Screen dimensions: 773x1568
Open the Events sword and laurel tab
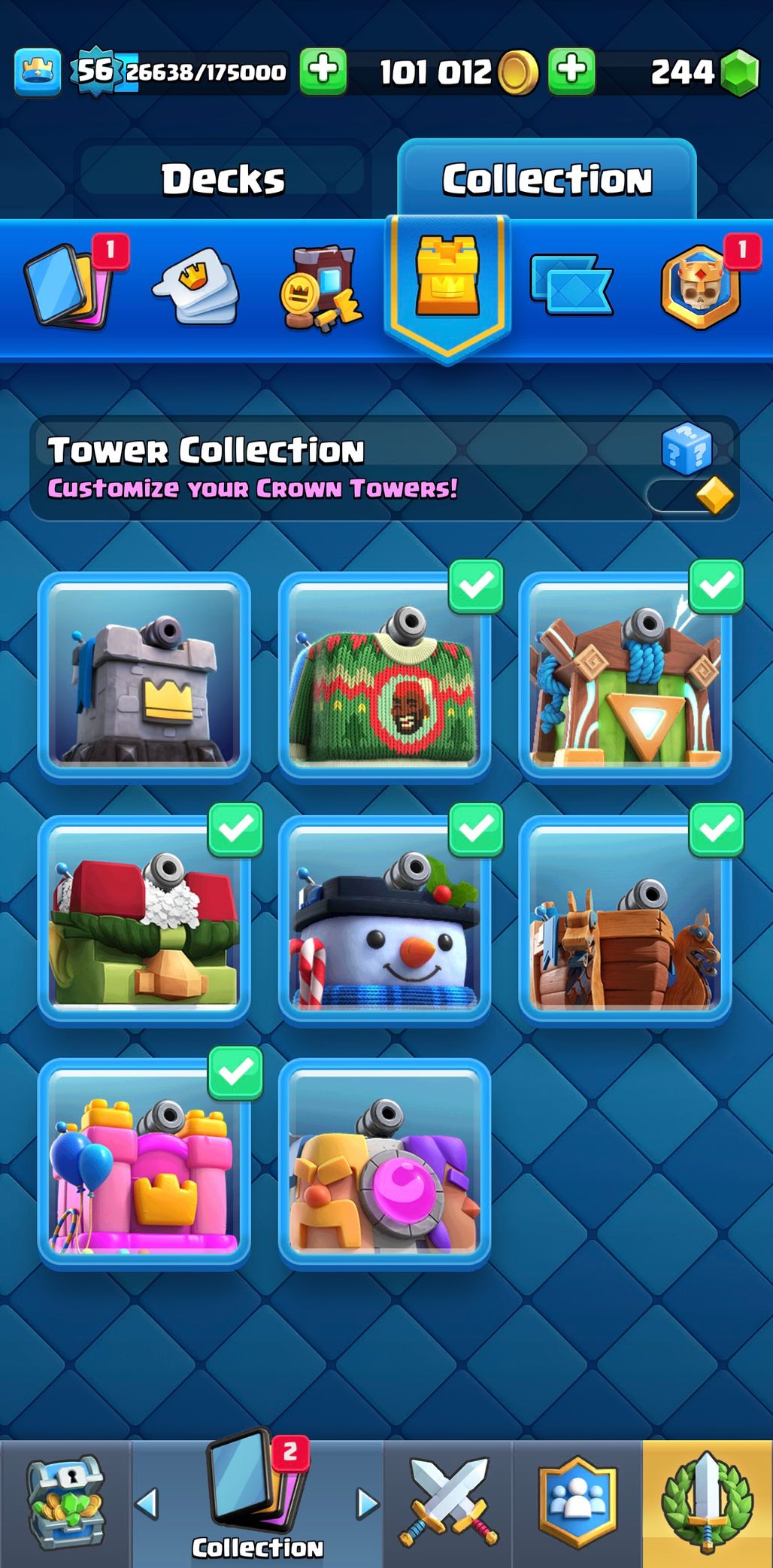coord(707,1502)
